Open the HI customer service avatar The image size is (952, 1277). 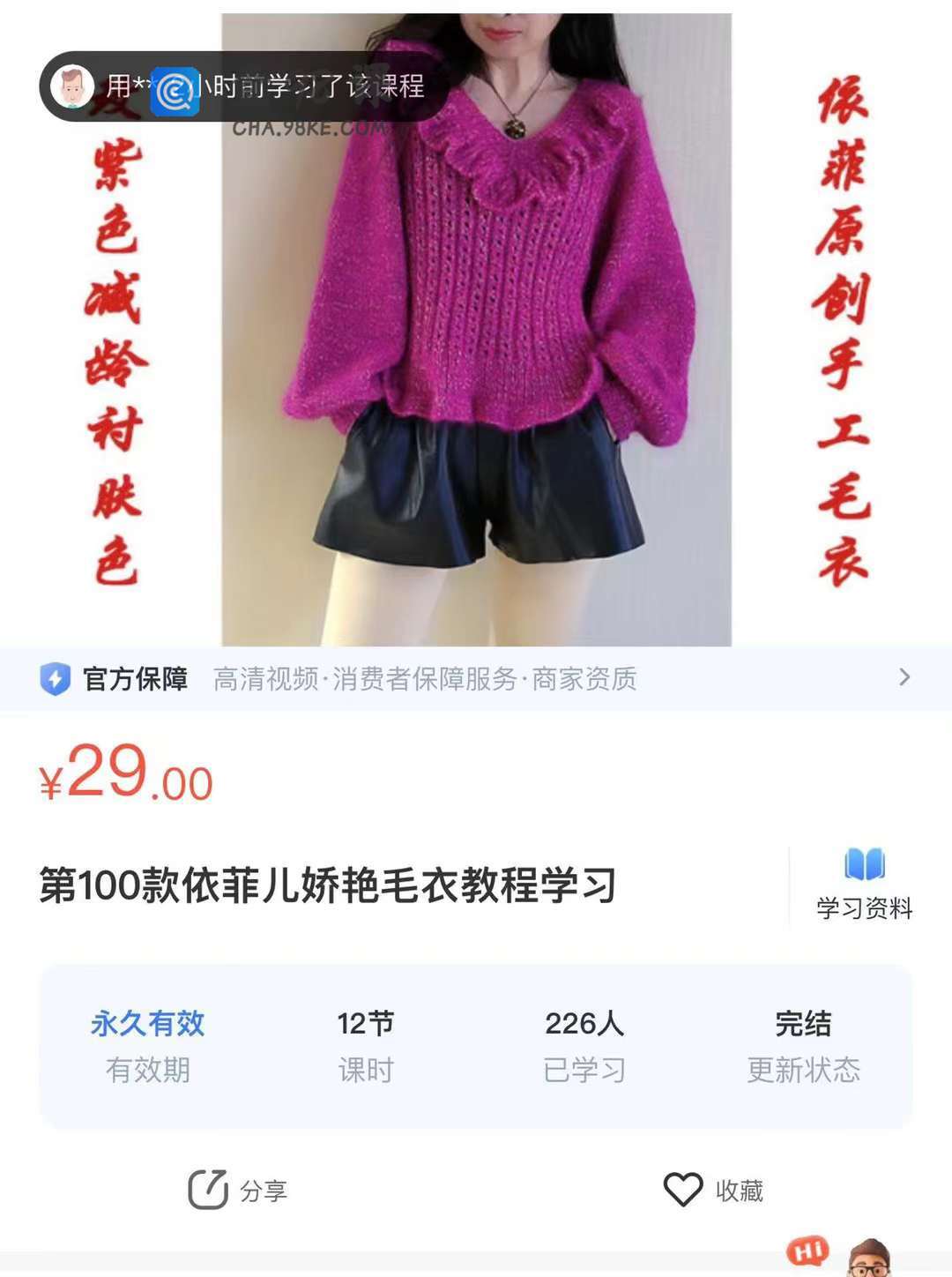click(868, 1258)
